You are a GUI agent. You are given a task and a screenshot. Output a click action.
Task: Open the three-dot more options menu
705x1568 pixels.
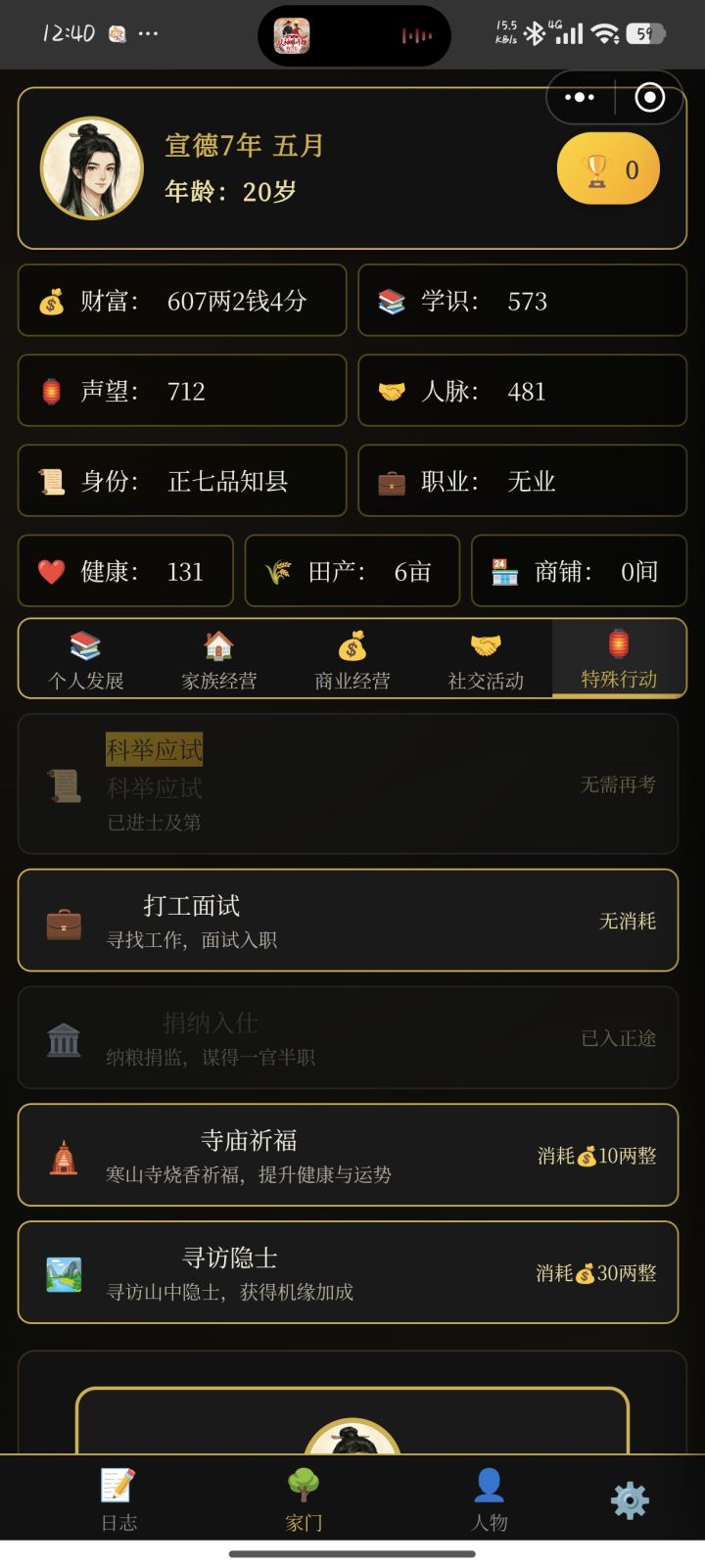coord(580,97)
